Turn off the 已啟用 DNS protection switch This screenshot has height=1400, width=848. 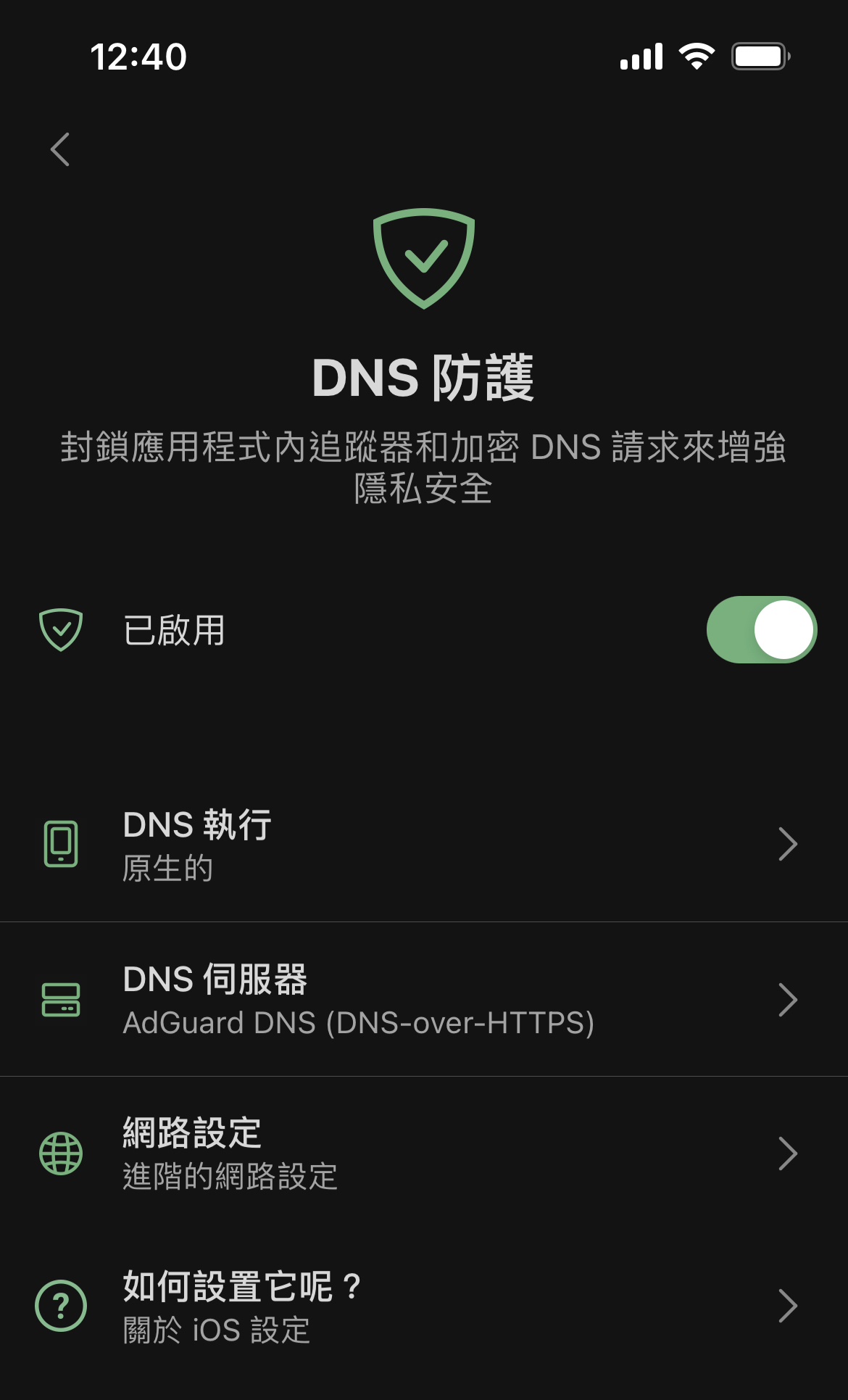point(762,629)
